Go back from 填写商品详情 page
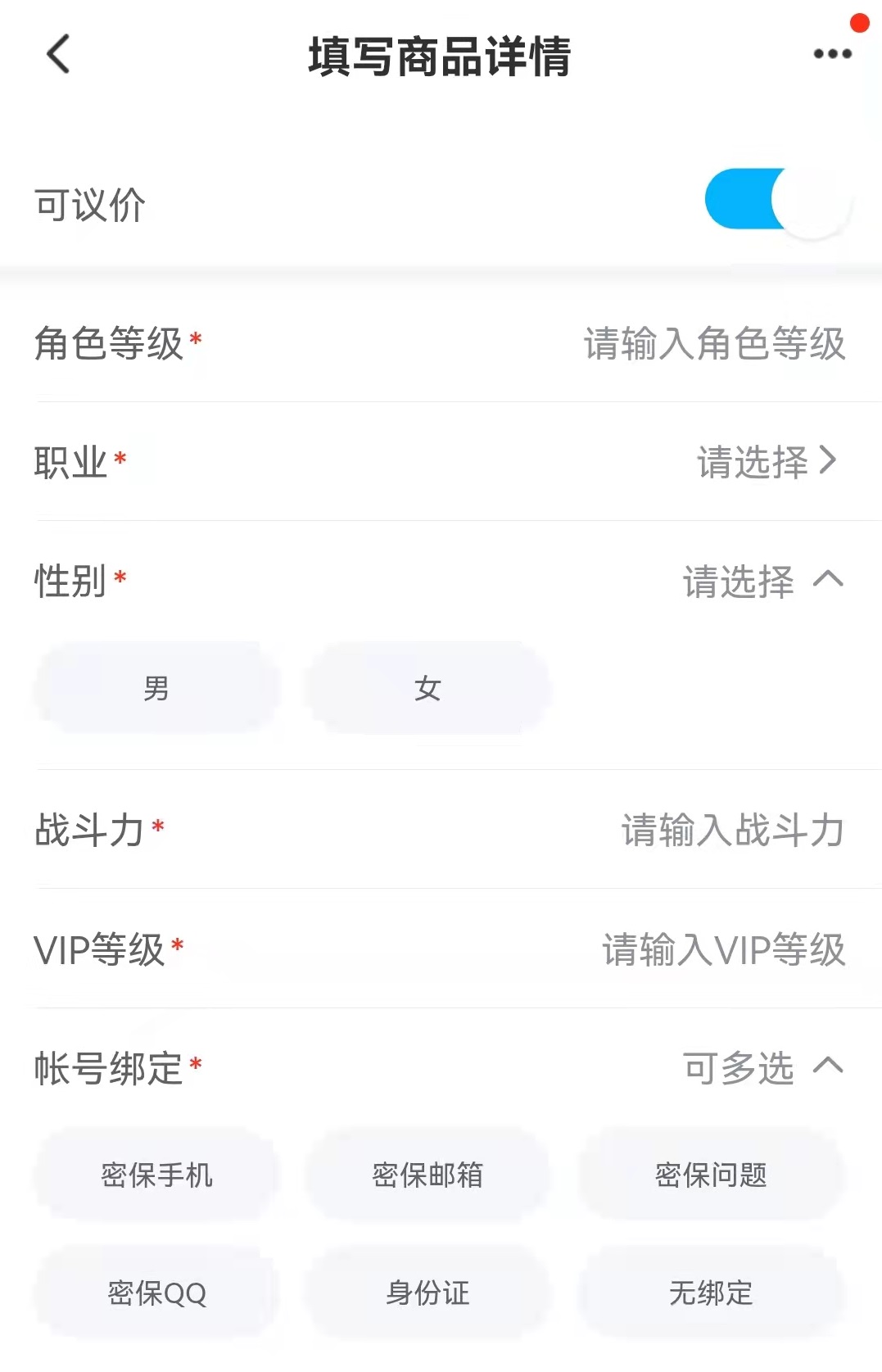The width and height of the screenshot is (882, 1372). (58, 55)
